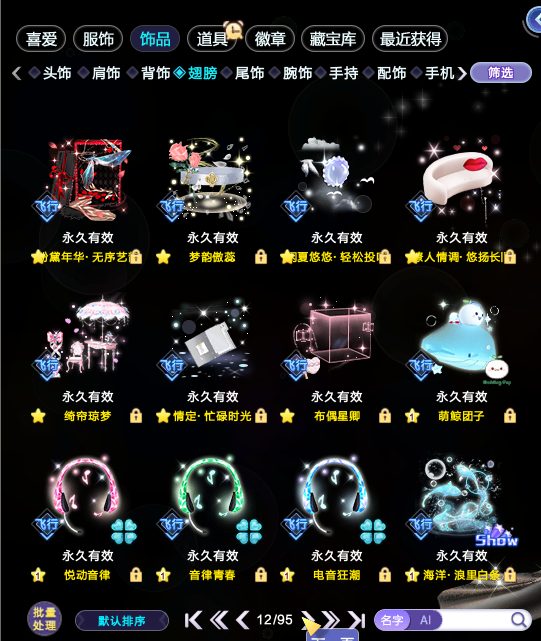Screen dimensions: 541x641
Task: Change the 默认排序 sorting option
Action: coord(122,621)
